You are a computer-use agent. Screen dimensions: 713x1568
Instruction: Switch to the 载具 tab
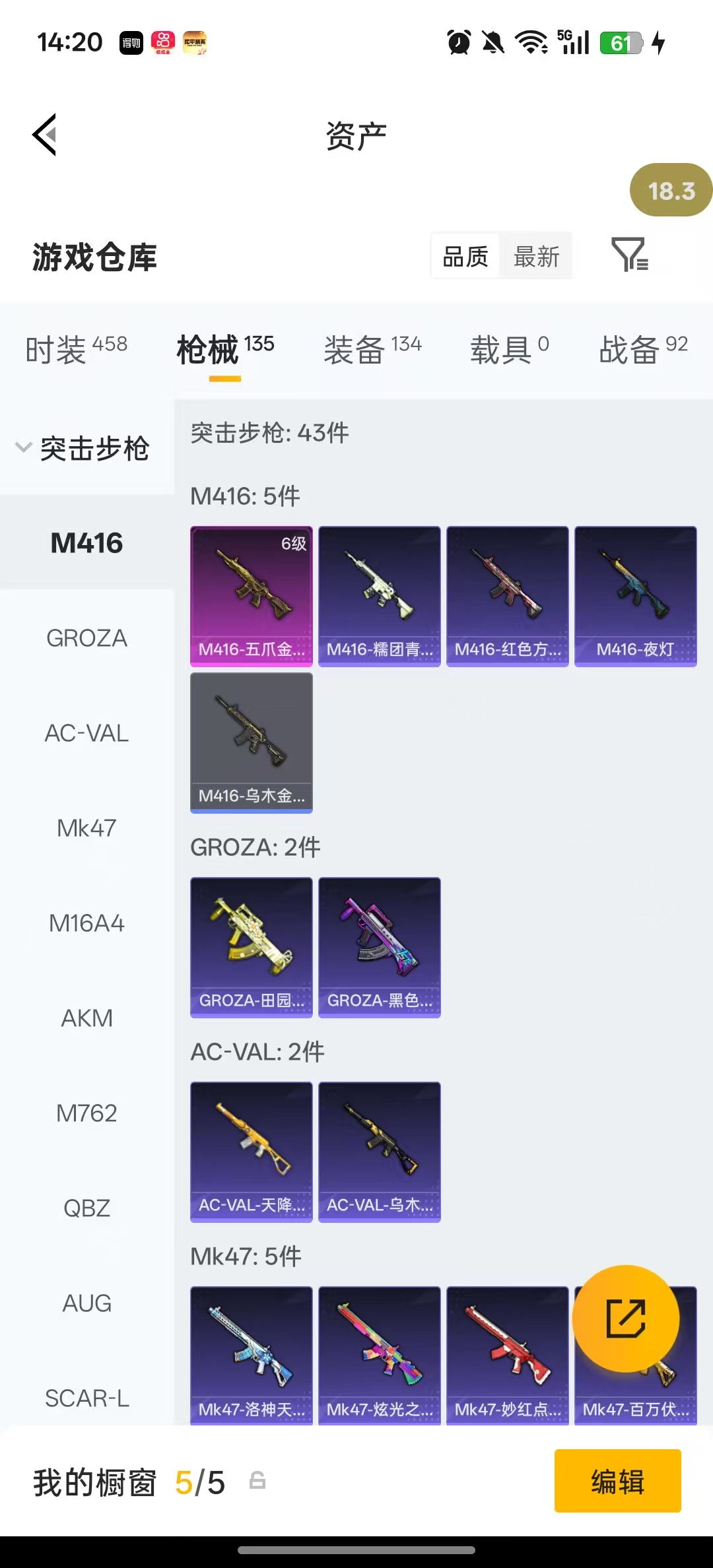tap(508, 348)
